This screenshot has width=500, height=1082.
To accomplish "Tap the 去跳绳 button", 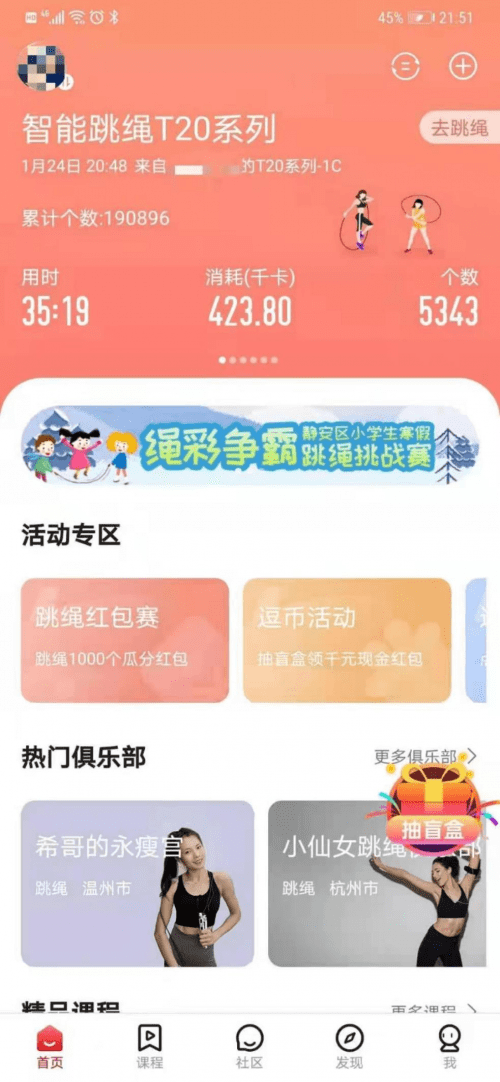I will tap(459, 128).
